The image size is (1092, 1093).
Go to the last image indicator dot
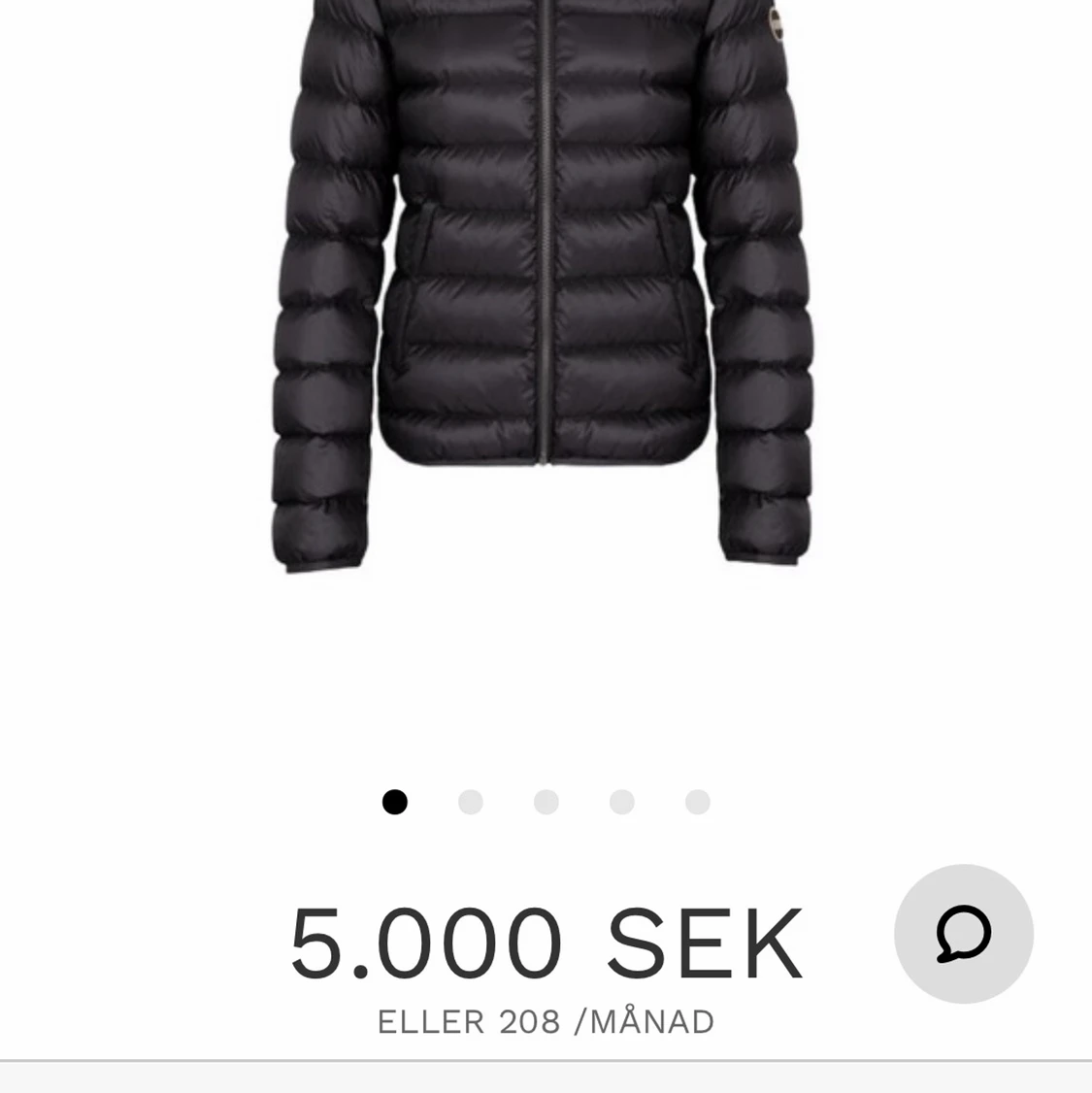click(698, 802)
